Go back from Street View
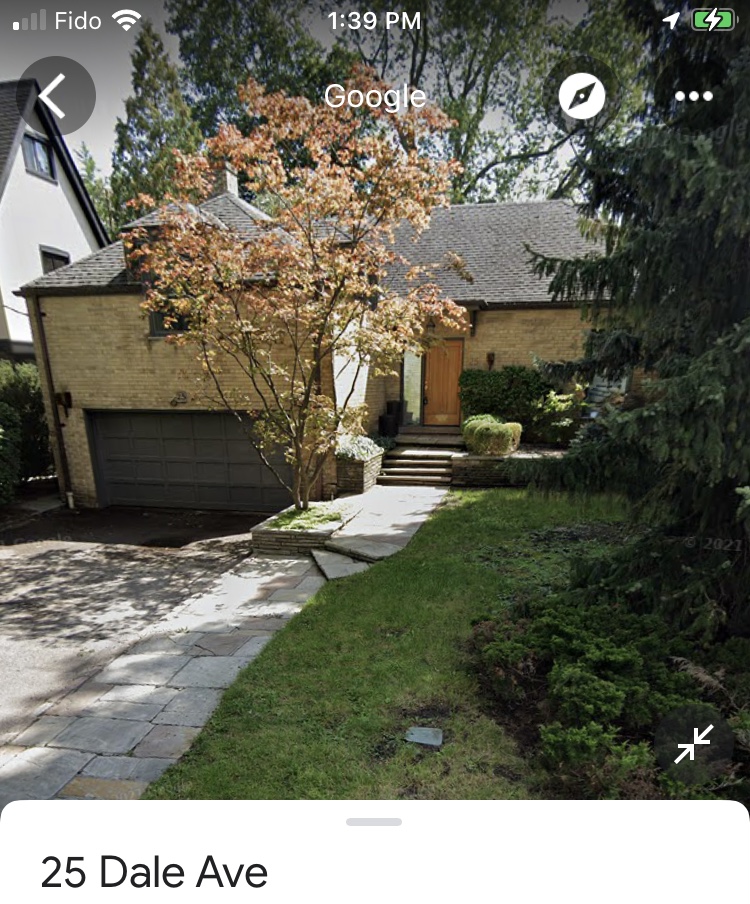 point(56,97)
